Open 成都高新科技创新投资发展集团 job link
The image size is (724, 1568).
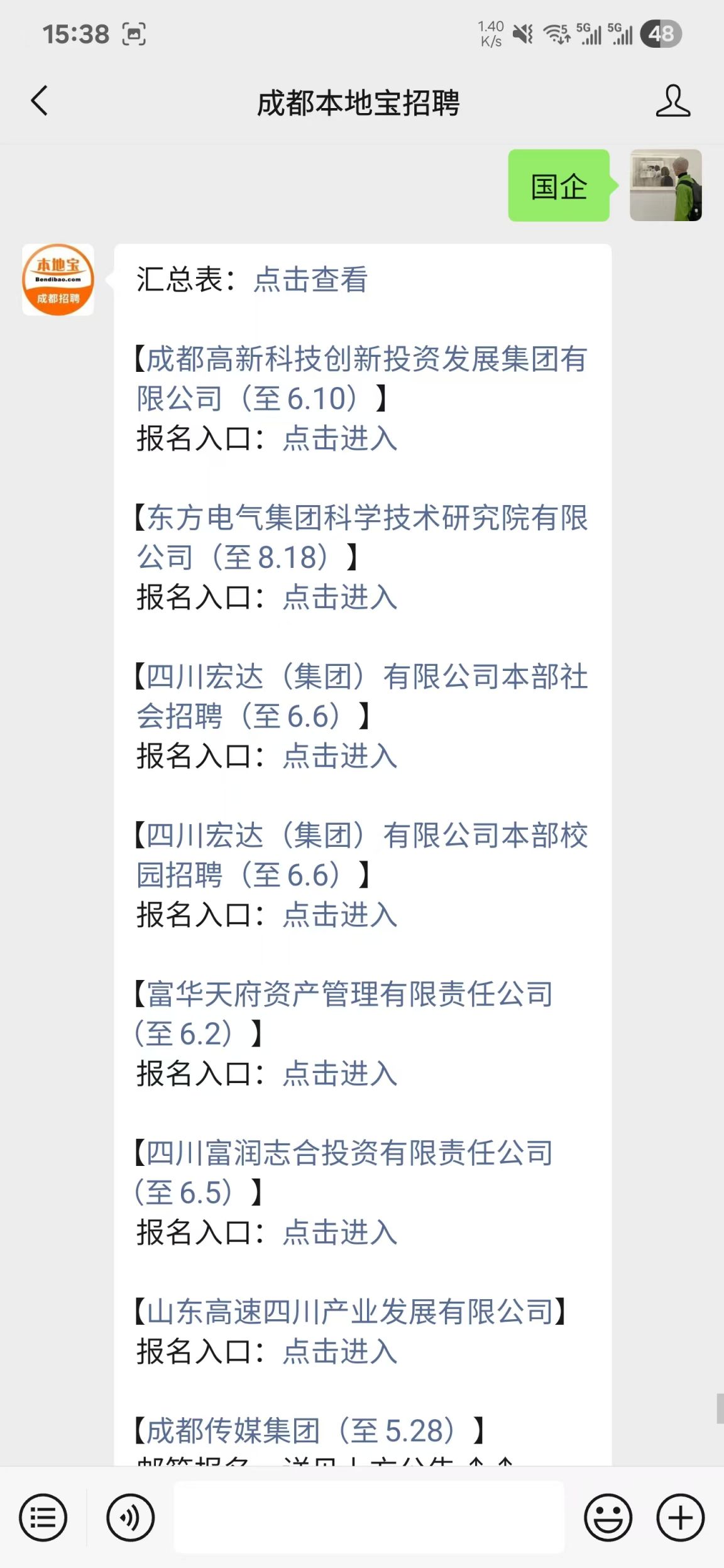[362, 379]
